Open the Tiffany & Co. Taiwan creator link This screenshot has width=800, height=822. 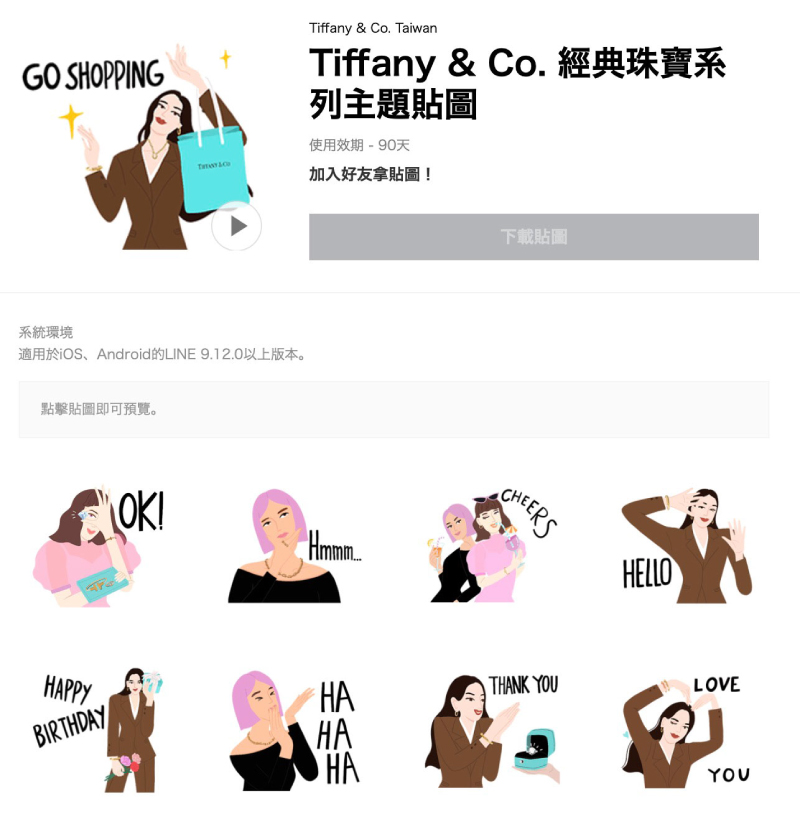[x=372, y=28]
